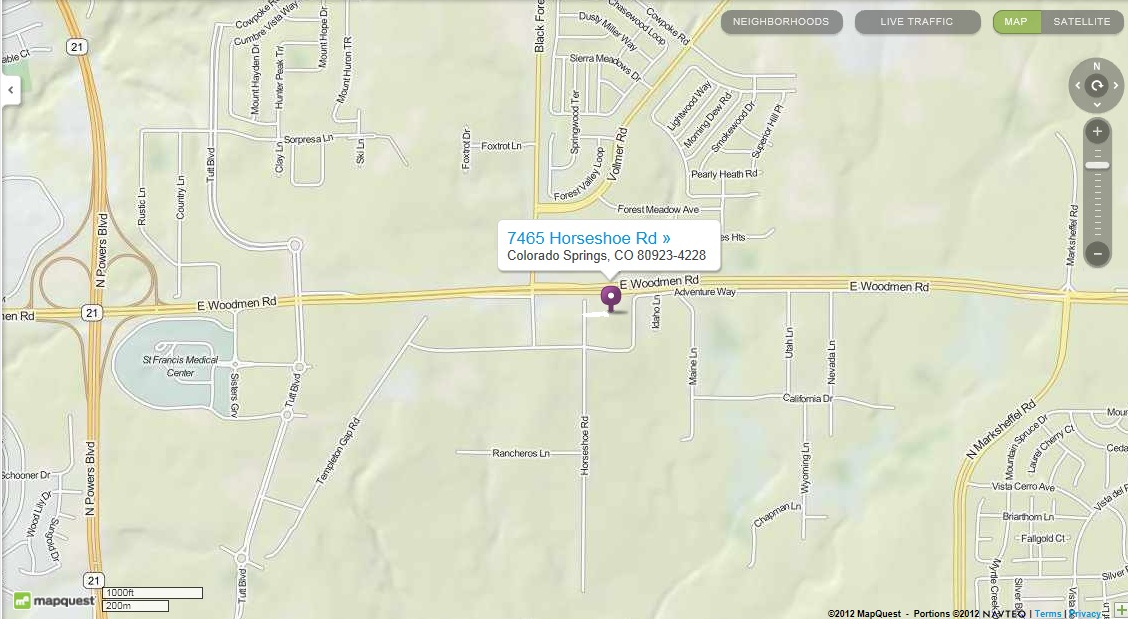Image resolution: width=1128 pixels, height=619 pixels.
Task: Zoom out with the minus button
Action: (x=1097, y=253)
